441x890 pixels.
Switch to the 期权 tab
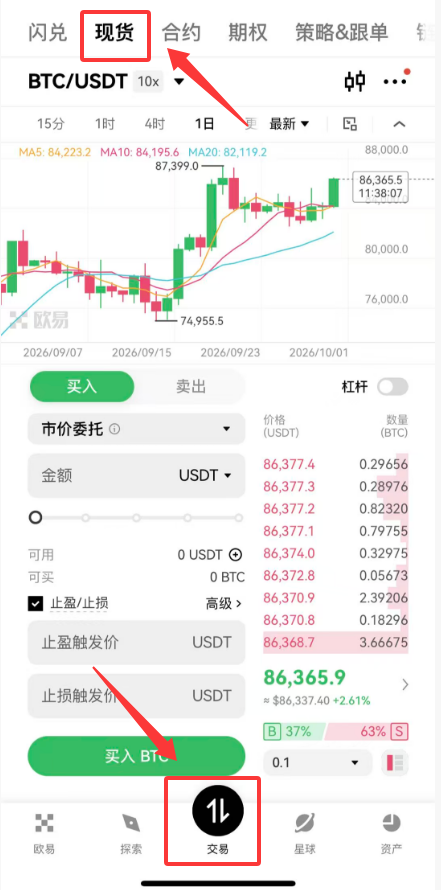(247, 33)
